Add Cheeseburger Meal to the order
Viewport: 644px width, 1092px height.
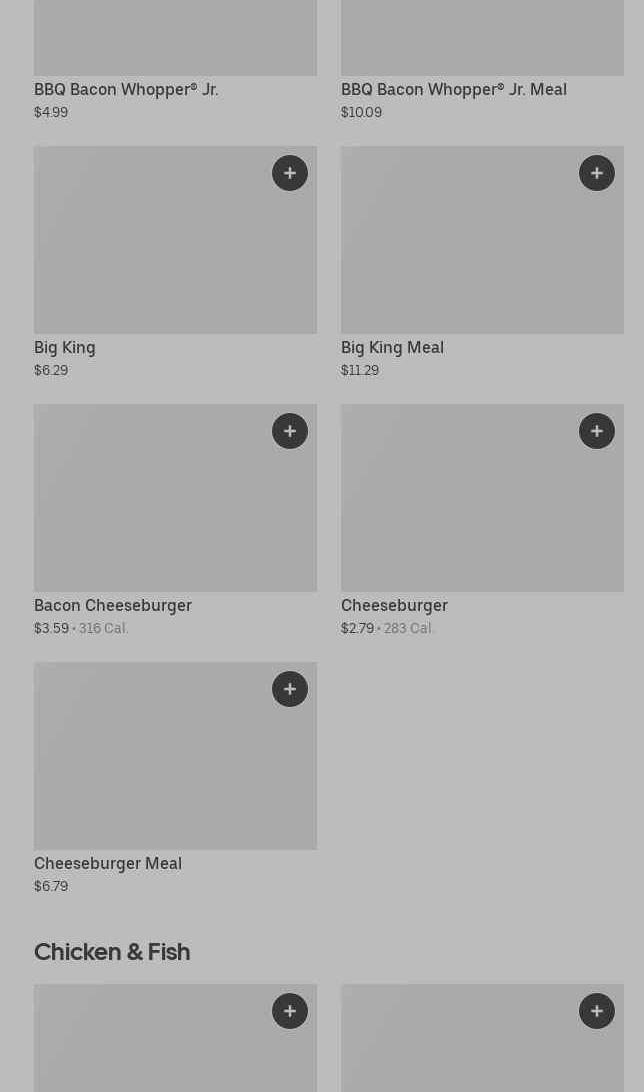pyautogui.click(x=290, y=689)
